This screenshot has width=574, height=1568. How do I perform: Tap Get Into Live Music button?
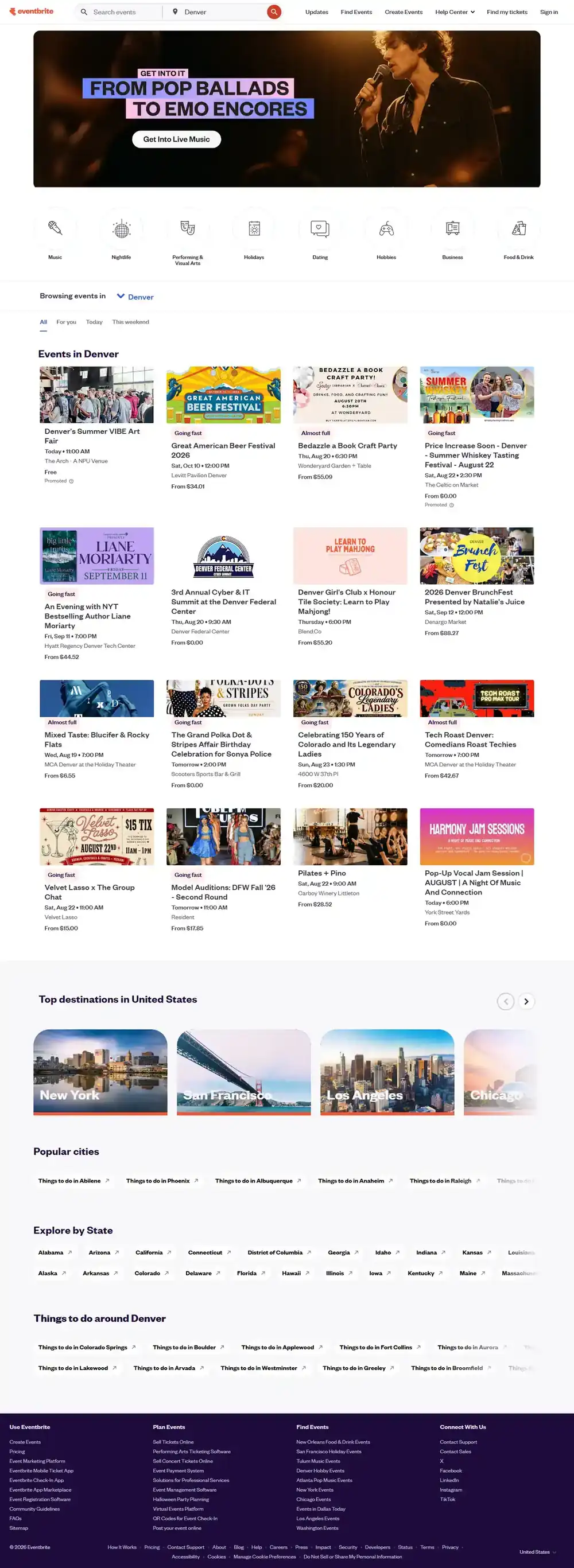tap(177, 139)
